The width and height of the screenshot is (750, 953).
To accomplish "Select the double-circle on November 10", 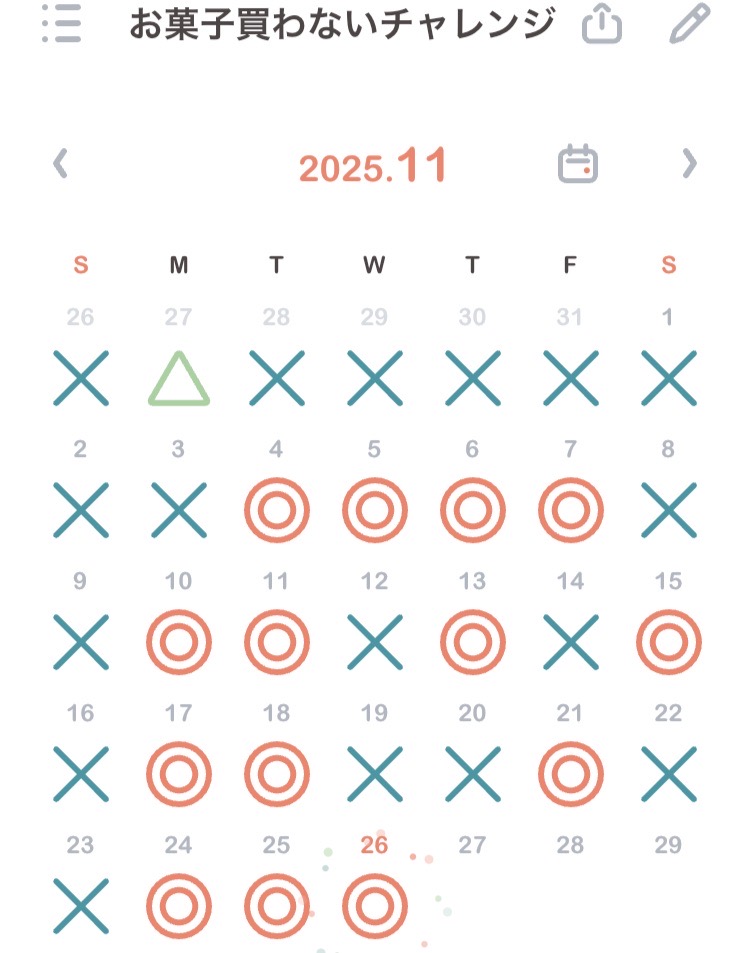I will coord(179,642).
